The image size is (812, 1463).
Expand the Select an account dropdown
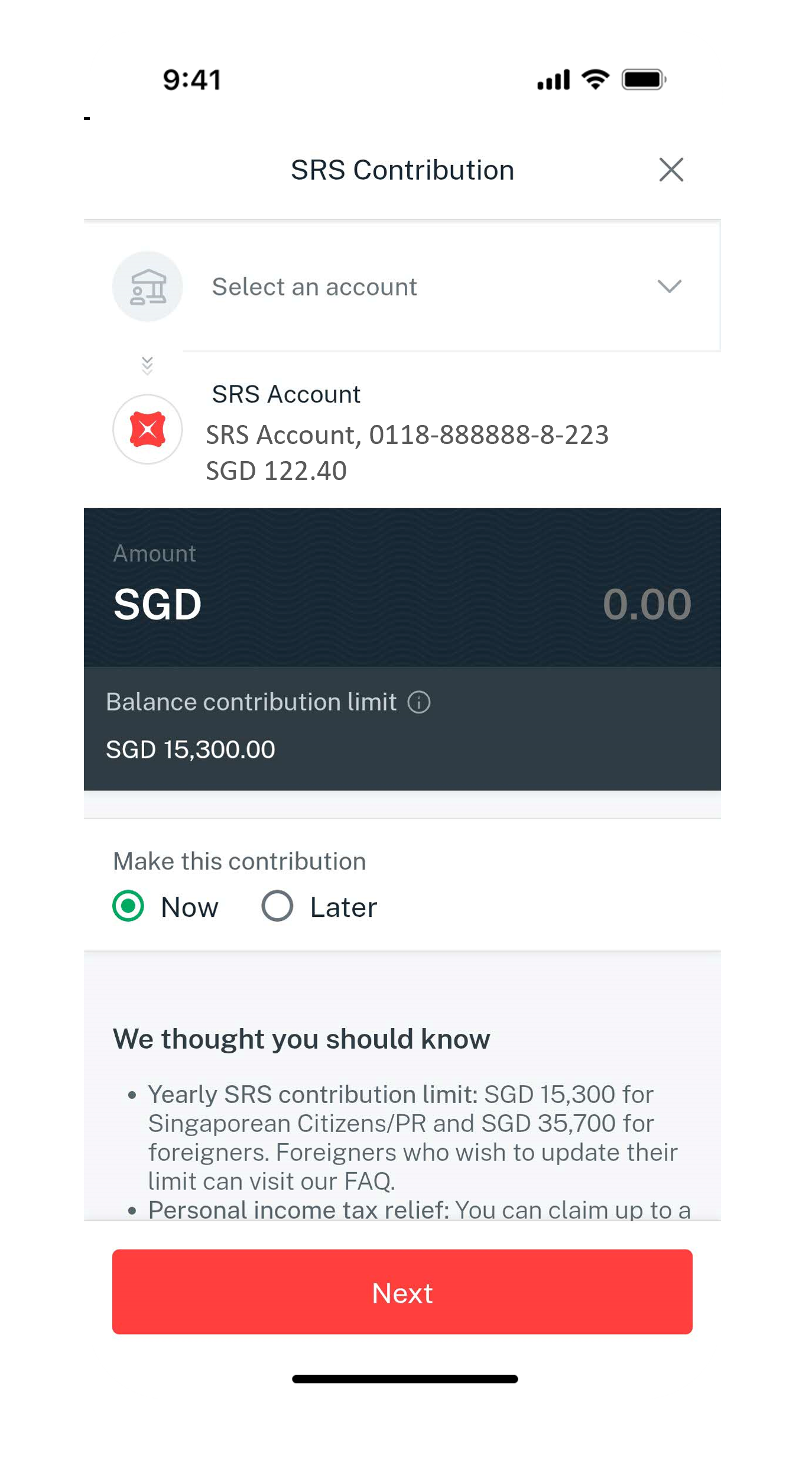pyautogui.click(x=669, y=287)
